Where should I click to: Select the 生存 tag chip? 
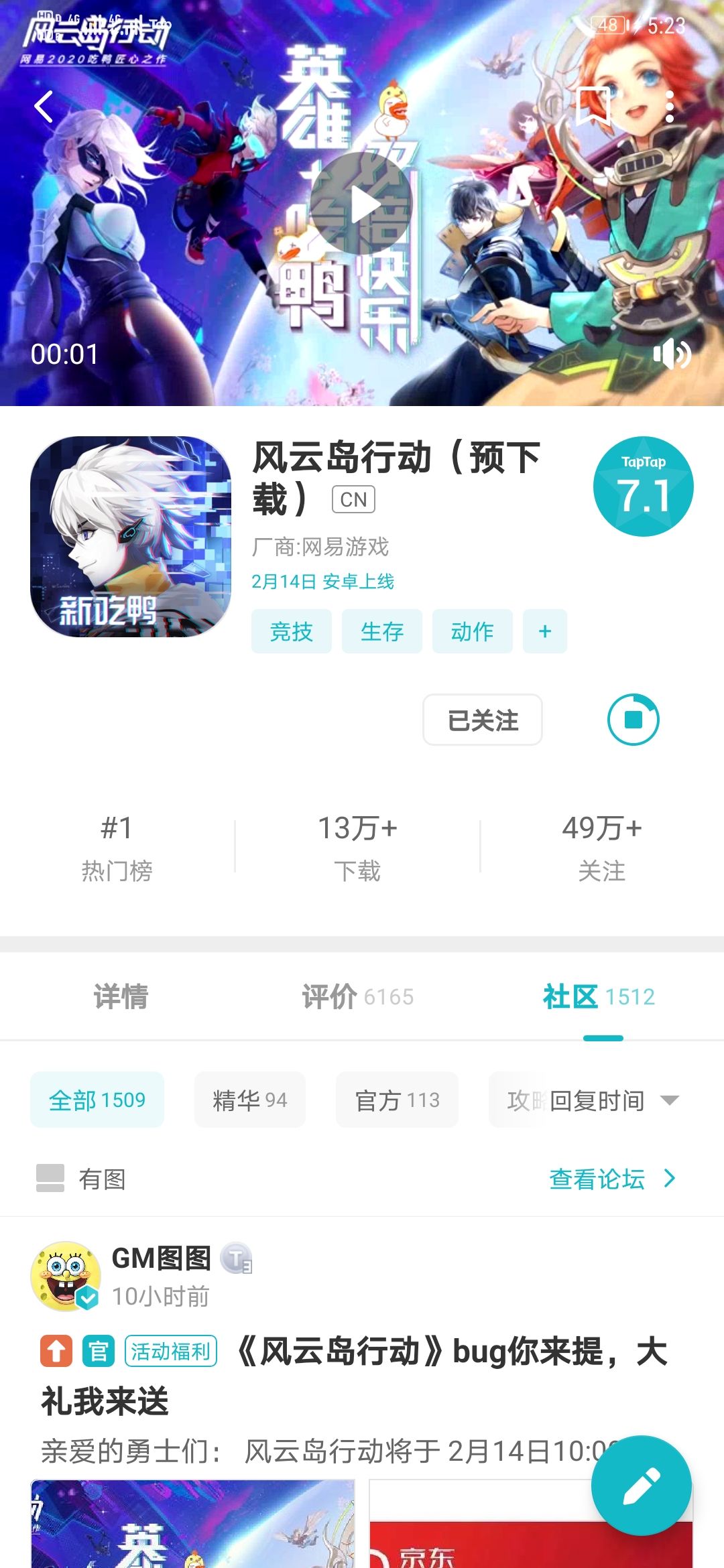tap(382, 631)
